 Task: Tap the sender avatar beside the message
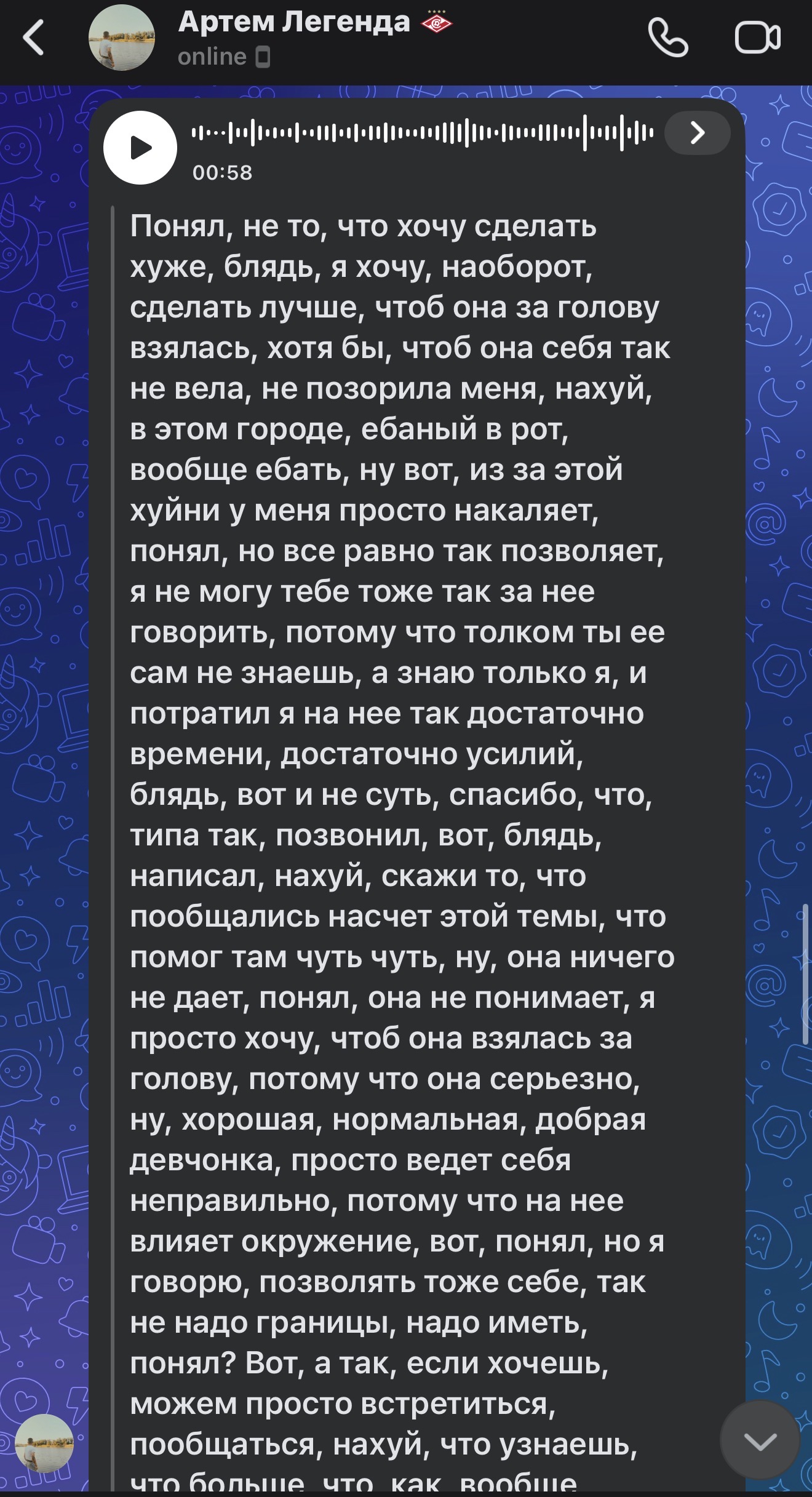[44, 1443]
